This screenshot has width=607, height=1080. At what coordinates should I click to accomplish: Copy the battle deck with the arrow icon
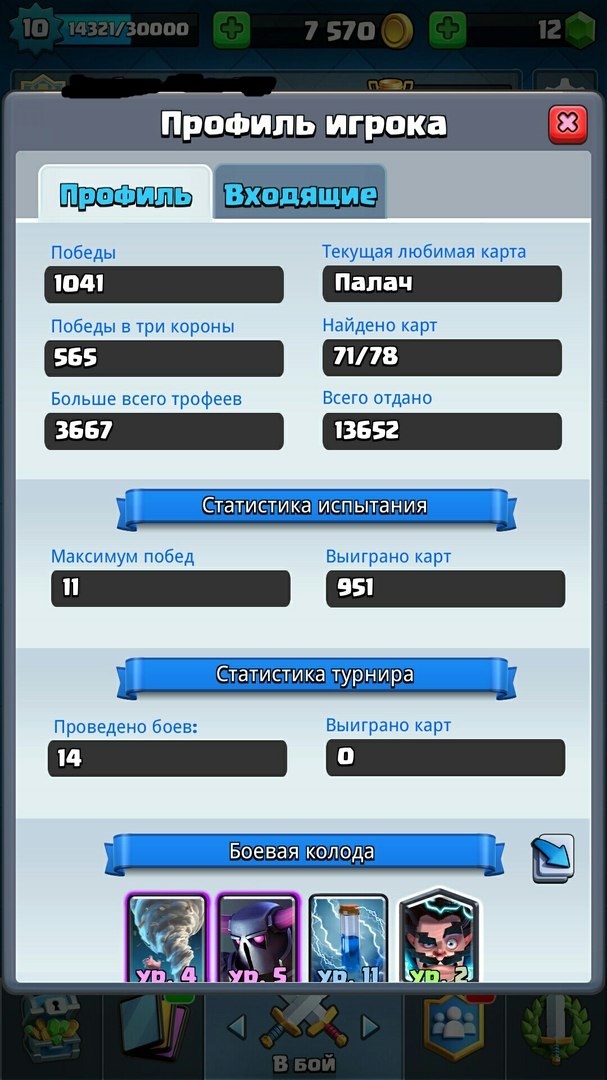(x=553, y=858)
